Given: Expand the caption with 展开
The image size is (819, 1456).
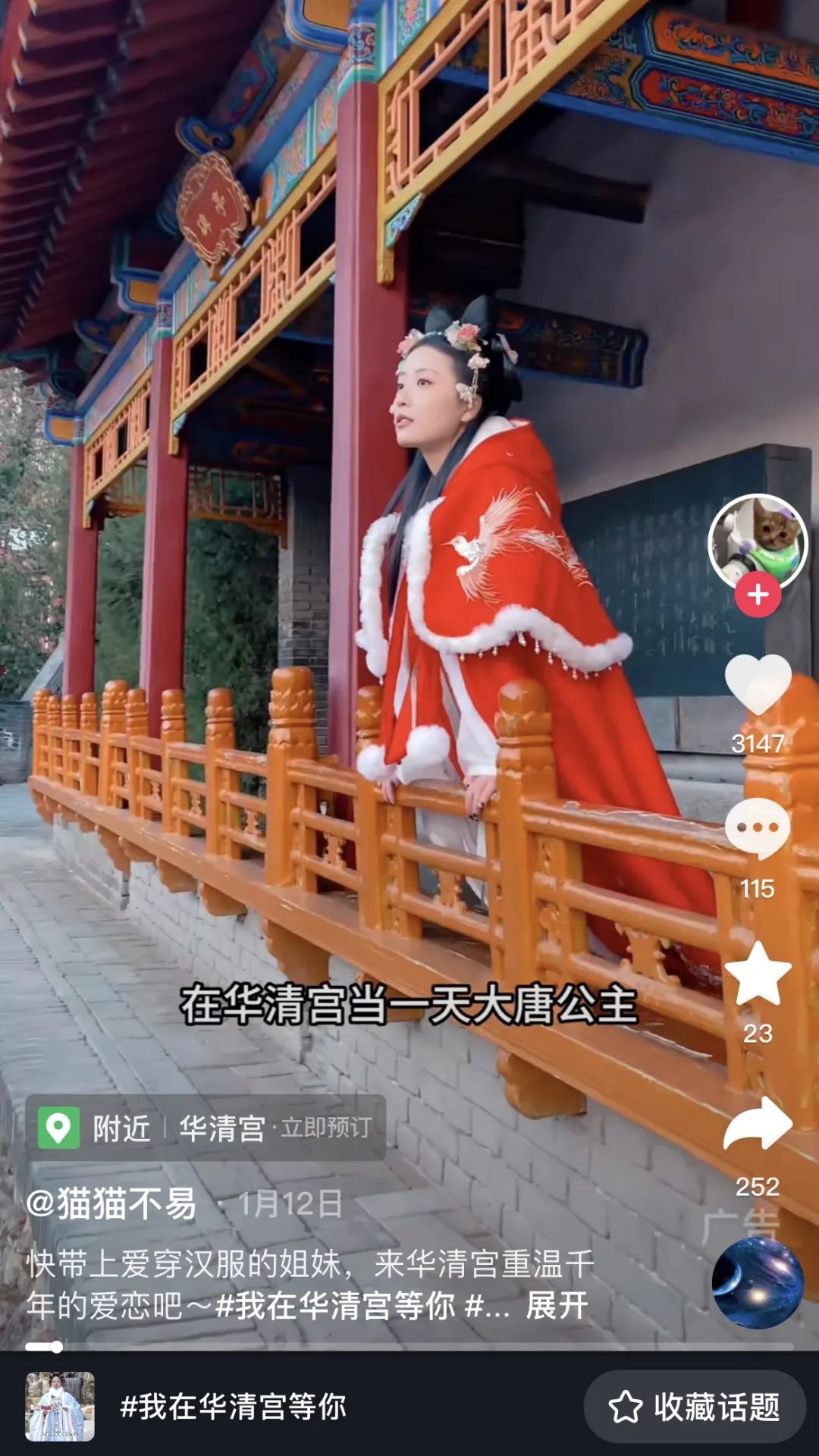Looking at the screenshot, I should pos(557,1306).
